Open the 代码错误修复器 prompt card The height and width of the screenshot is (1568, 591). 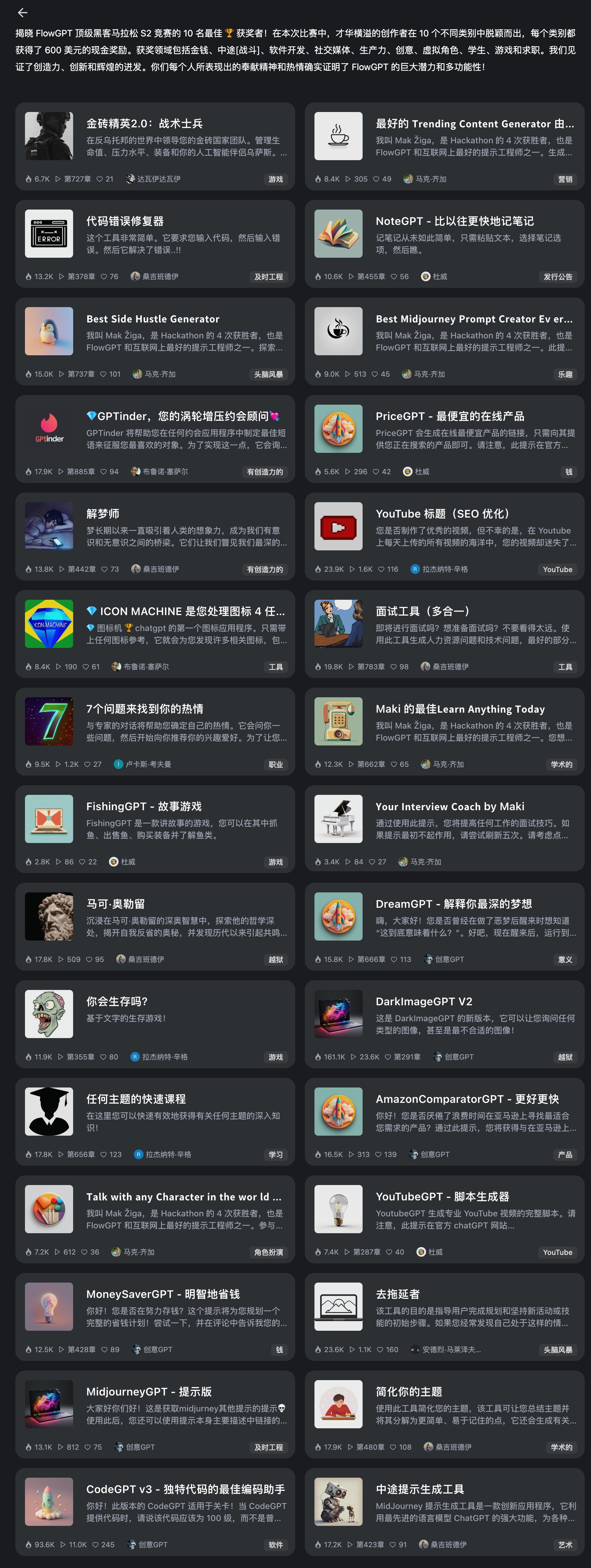coord(155,244)
